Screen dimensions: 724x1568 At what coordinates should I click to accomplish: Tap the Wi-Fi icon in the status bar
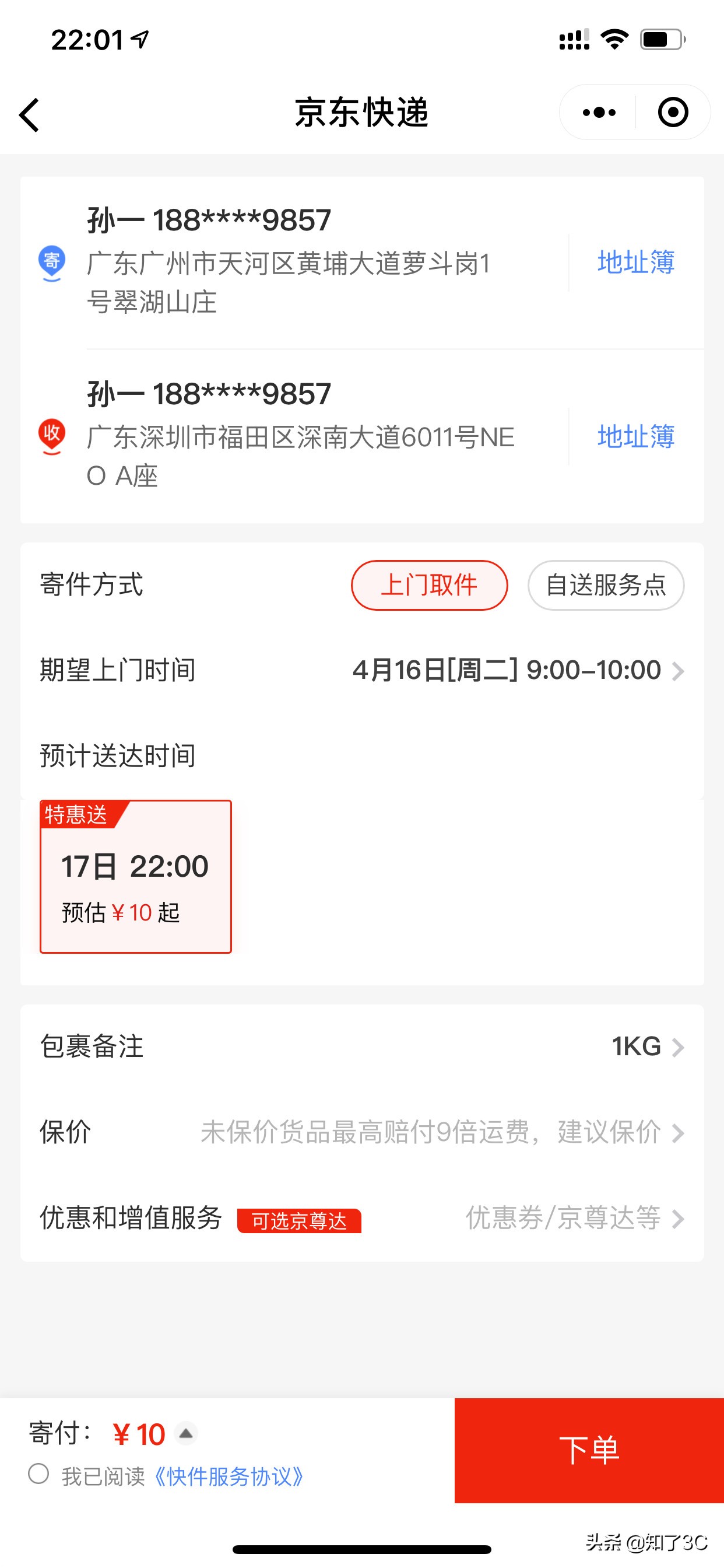click(614, 38)
